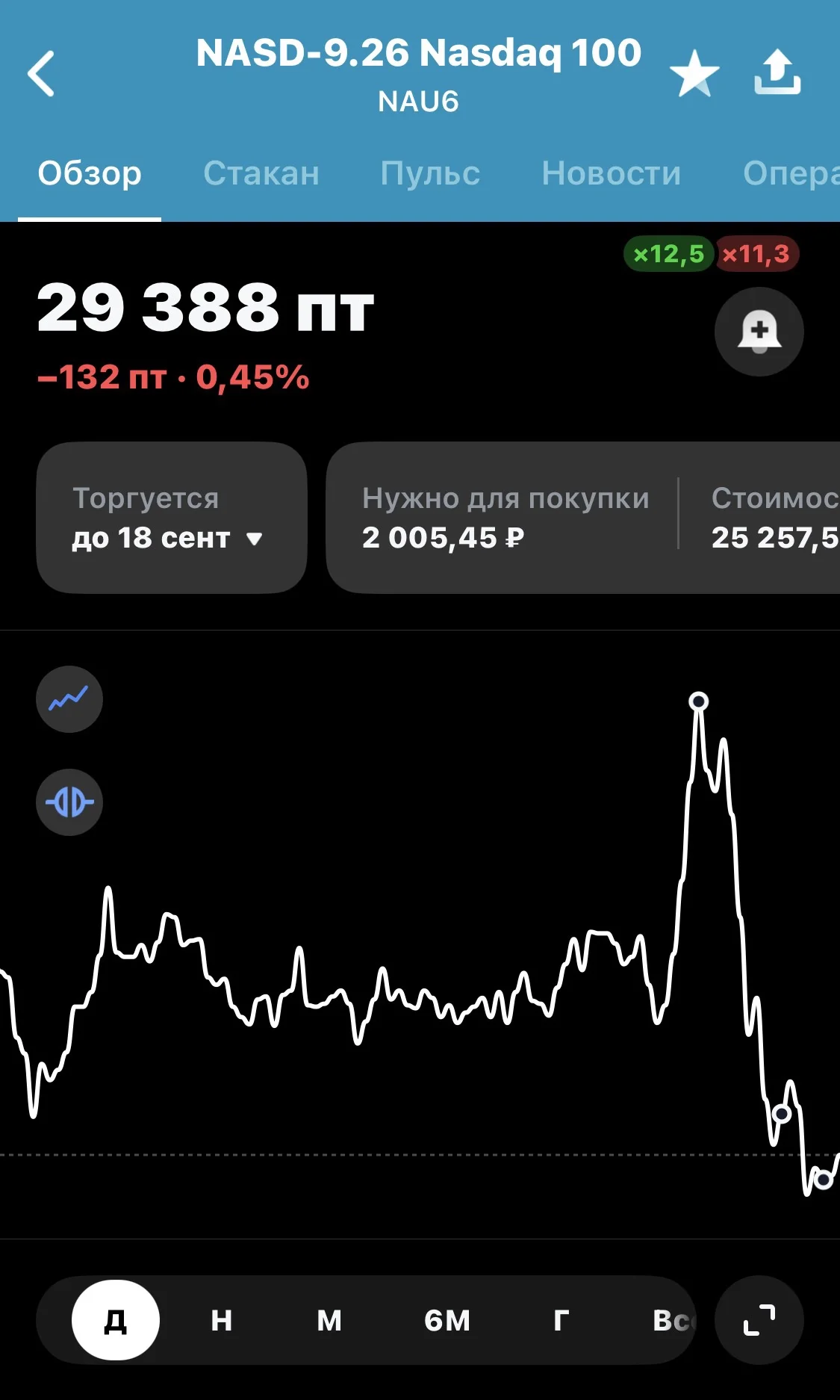This screenshot has height=1400, width=840.
Task: Select the Новости tab
Action: coord(612,173)
